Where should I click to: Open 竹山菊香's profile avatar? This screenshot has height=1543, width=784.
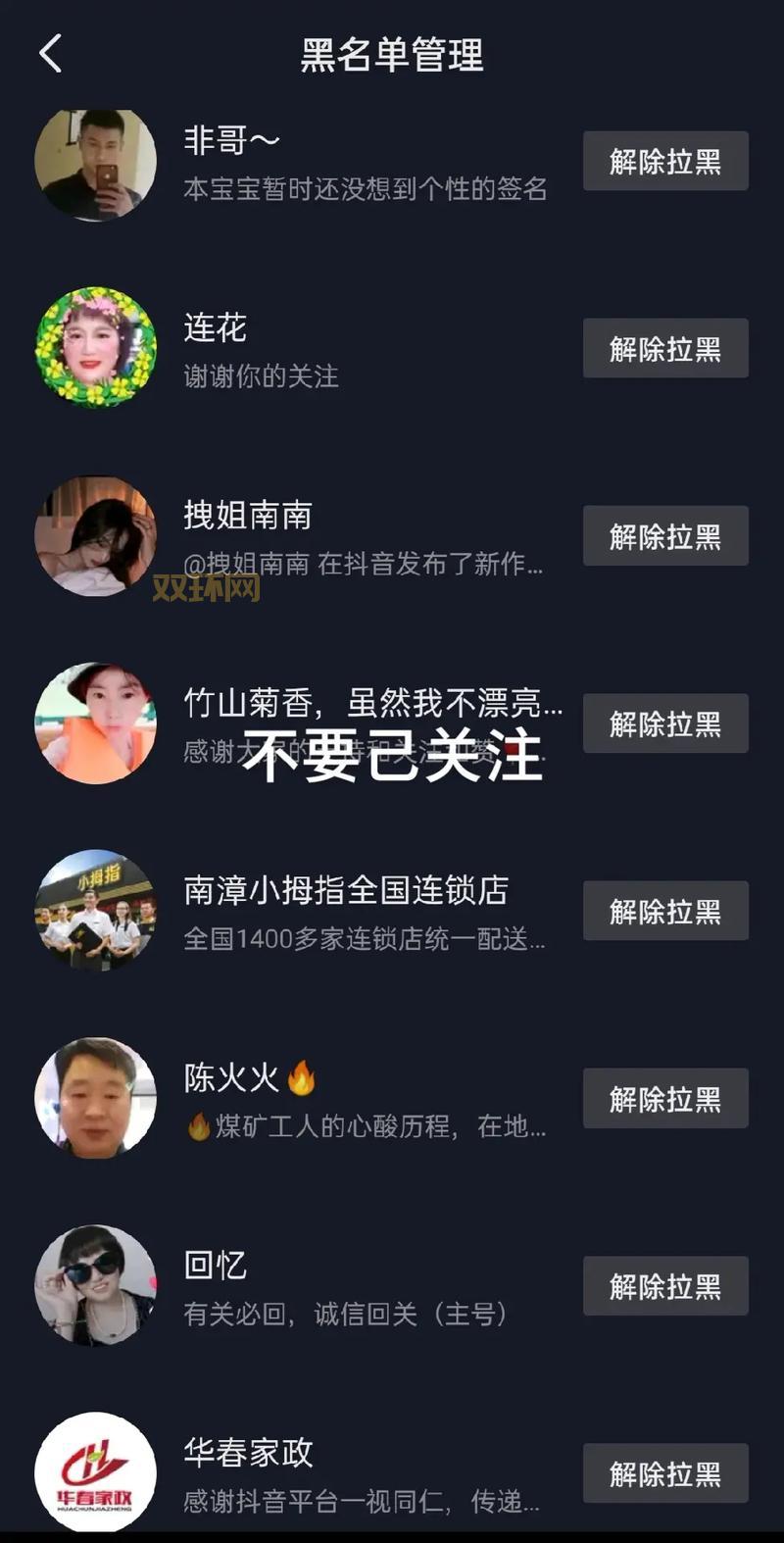[x=95, y=723]
